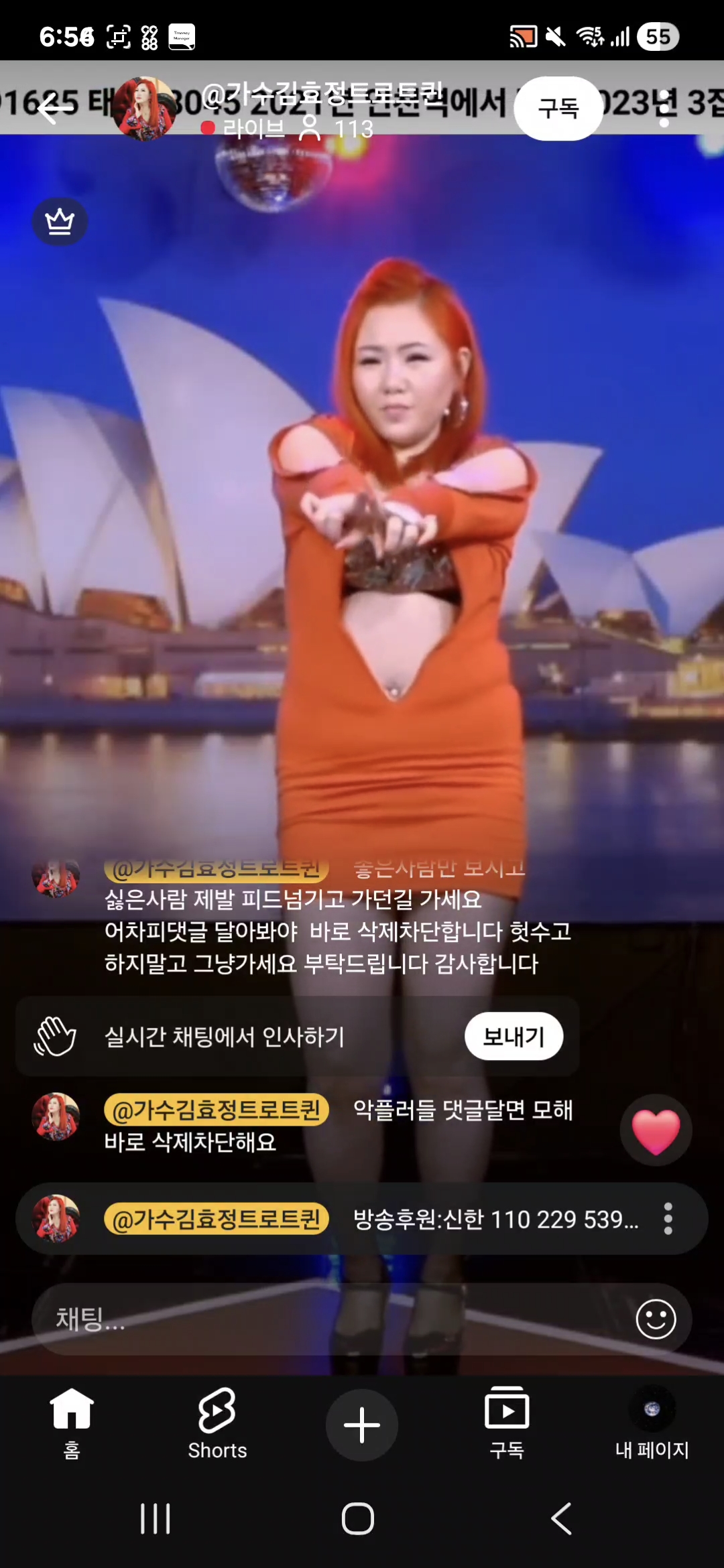Send a heart reaction
Screen dimensions: 724x1568
point(656,1130)
